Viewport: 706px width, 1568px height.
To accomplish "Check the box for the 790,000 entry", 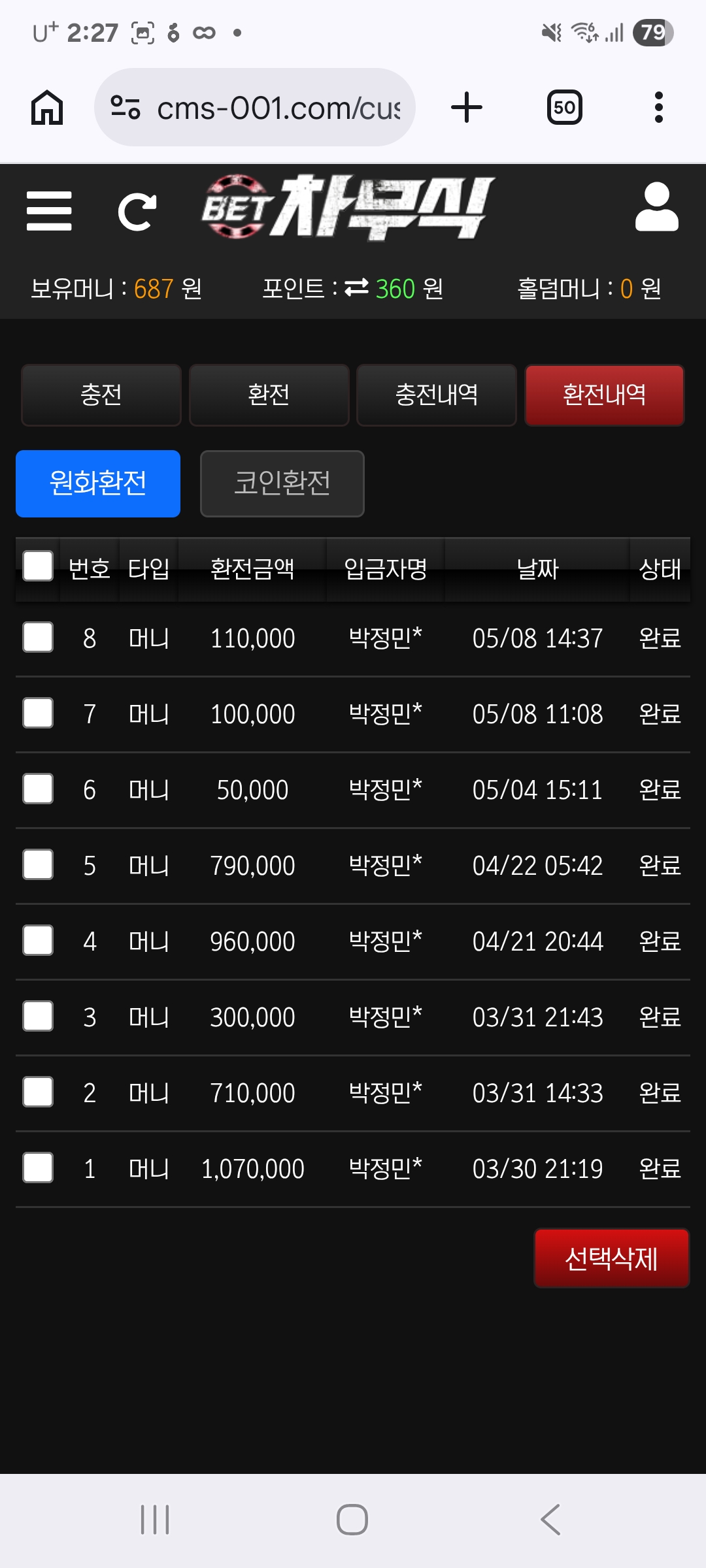I will 38,864.
